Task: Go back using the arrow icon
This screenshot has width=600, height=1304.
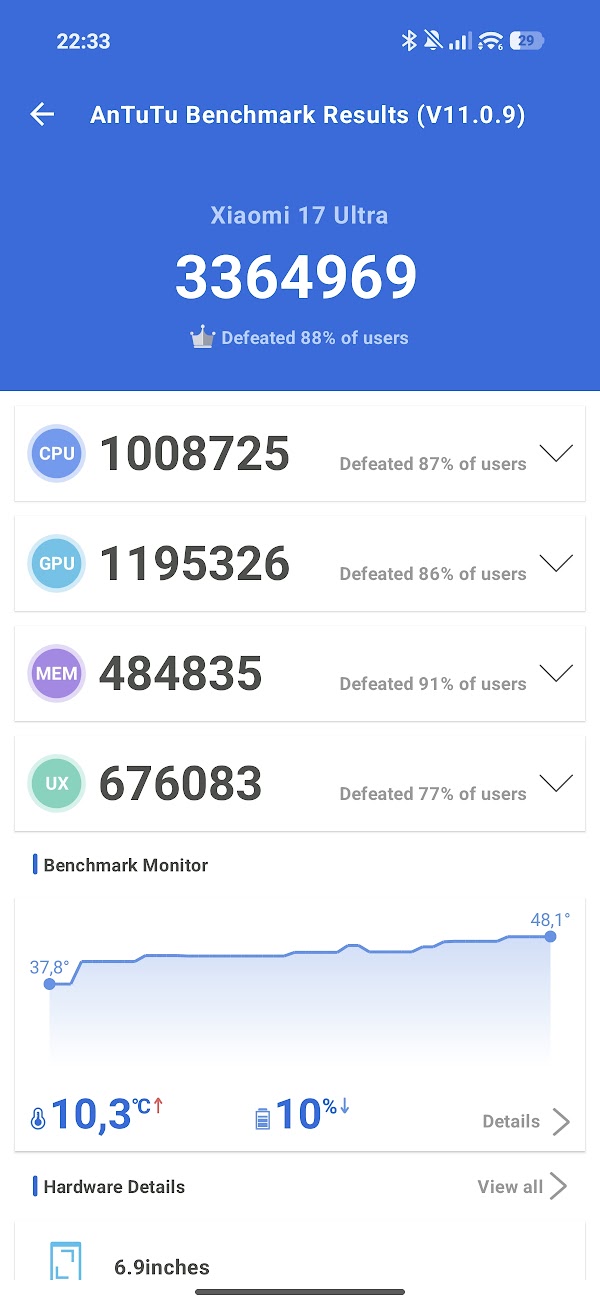Action: (x=42, y=114)
